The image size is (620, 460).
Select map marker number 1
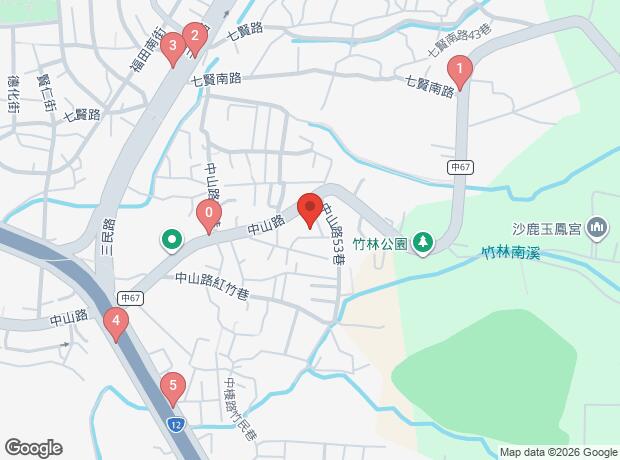[458, 71]
